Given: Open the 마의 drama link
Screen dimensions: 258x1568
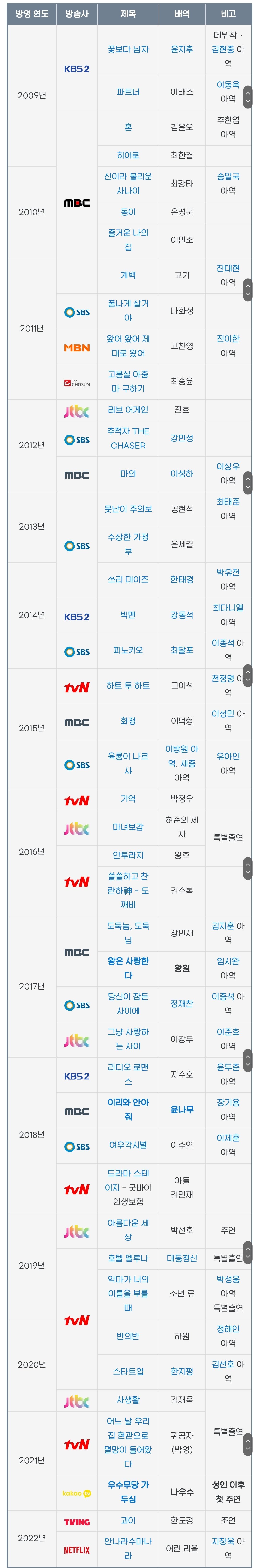Looking at the screenshot, I should point(128,474).
